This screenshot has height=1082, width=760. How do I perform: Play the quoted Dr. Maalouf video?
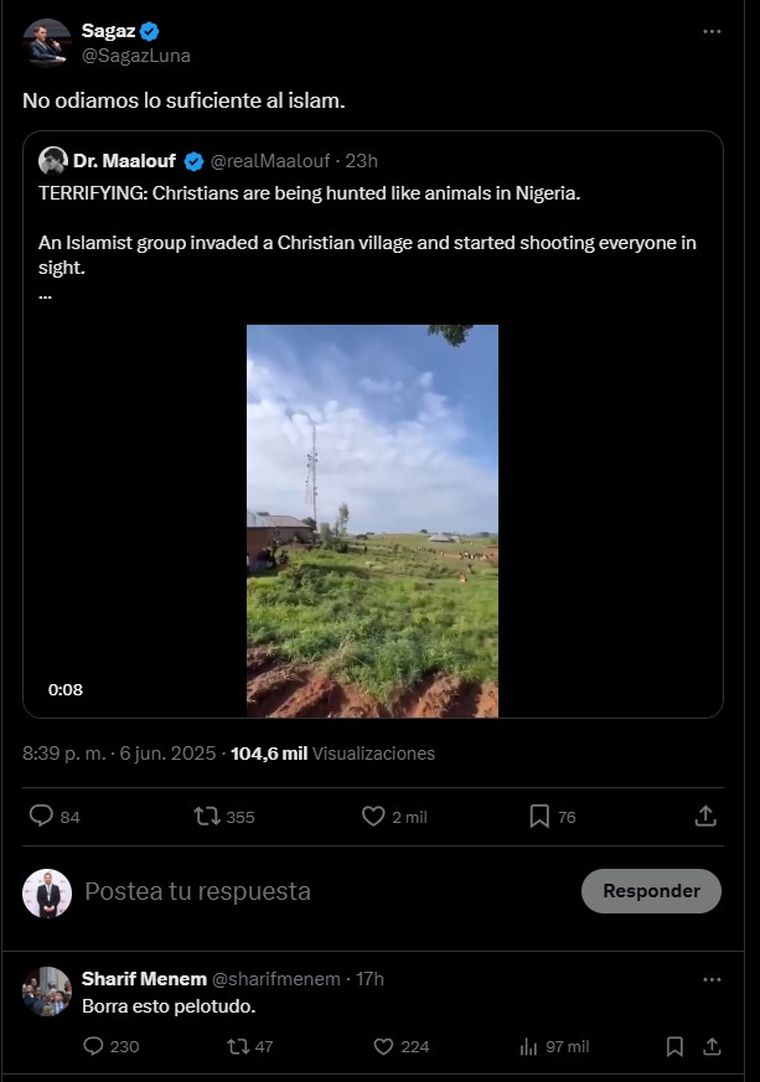click(372, 520)
